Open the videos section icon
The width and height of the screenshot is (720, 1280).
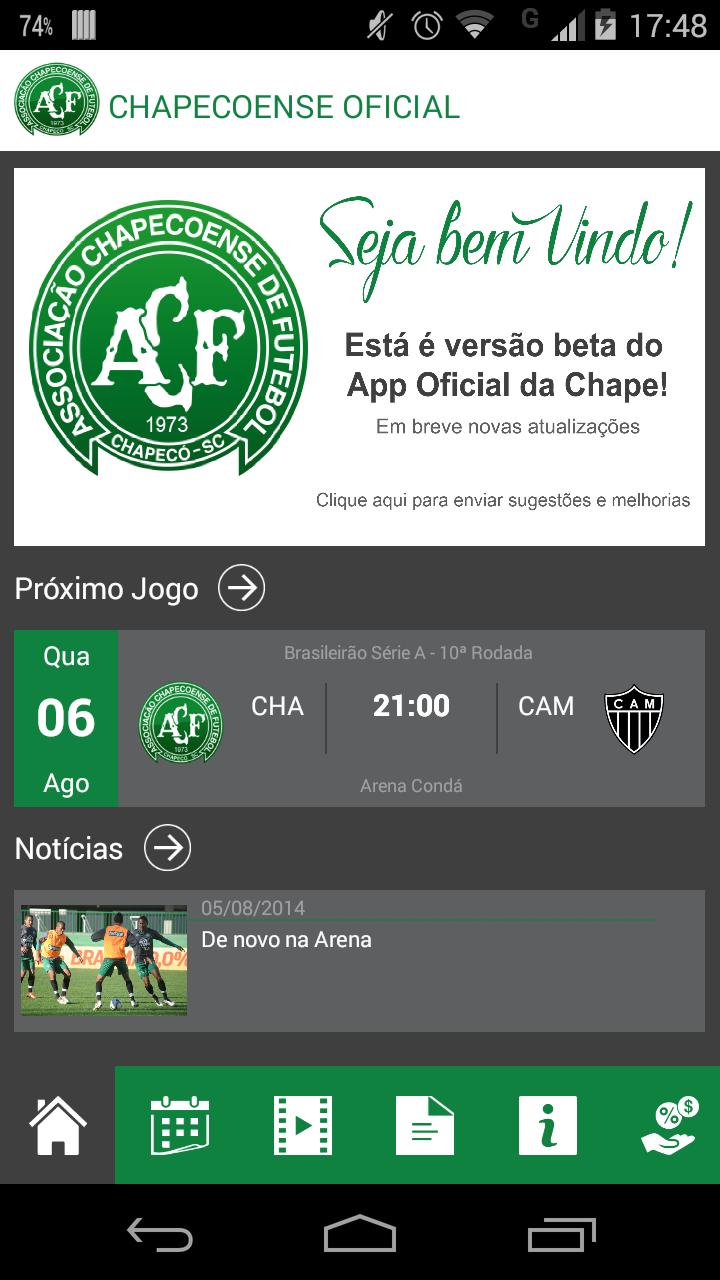[301, 1124]
